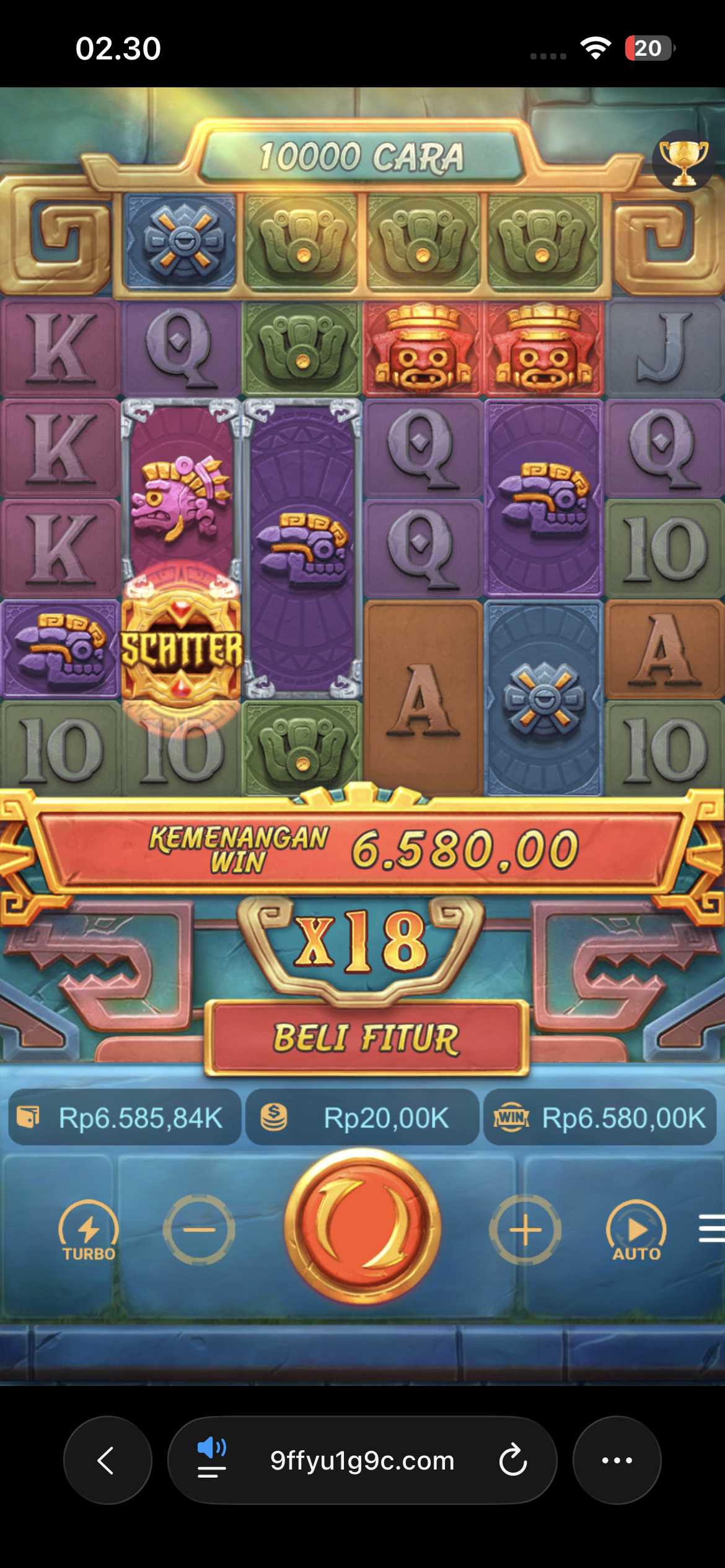The width and height of the screenshot is (725, 1568).
Task: Tap the Beli Fitur button
Action: pos(367,1039)
